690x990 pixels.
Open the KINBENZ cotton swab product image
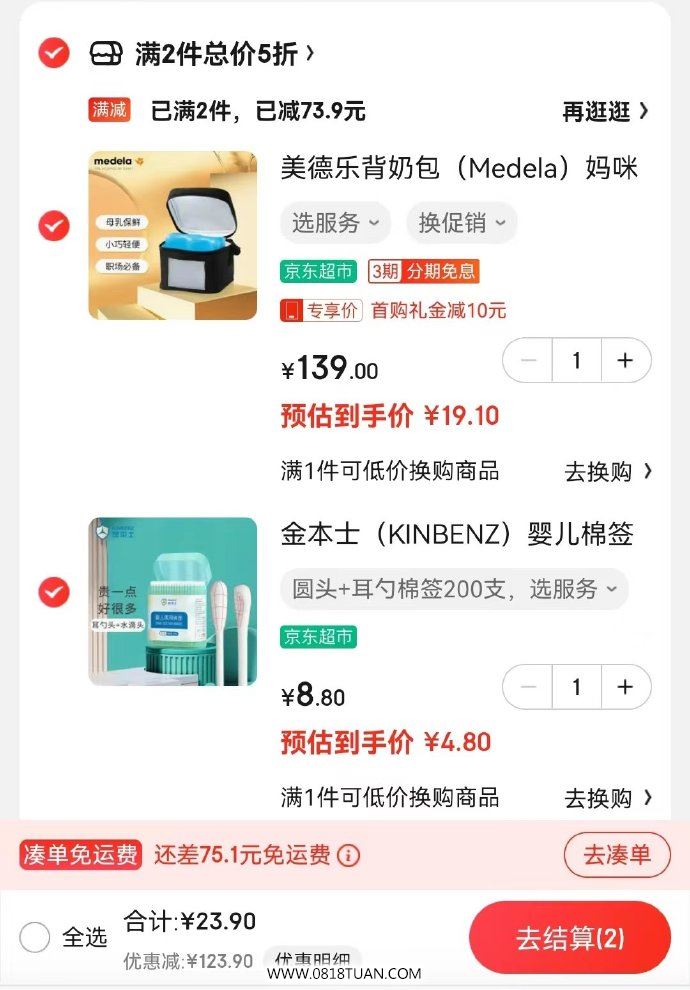pos(172,601)
